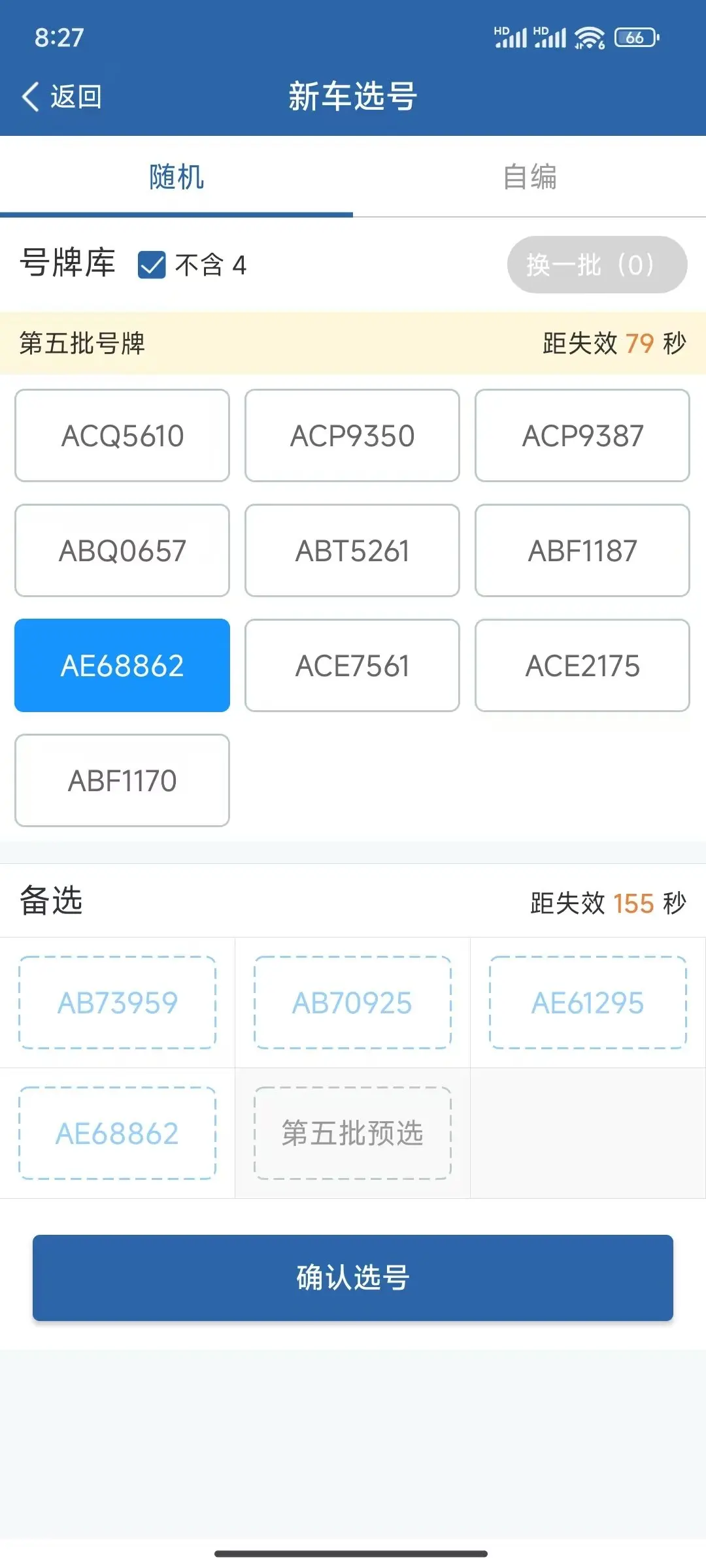706x1568 pixels.
Task: Choose plate ABT5261
Action: 352,551
